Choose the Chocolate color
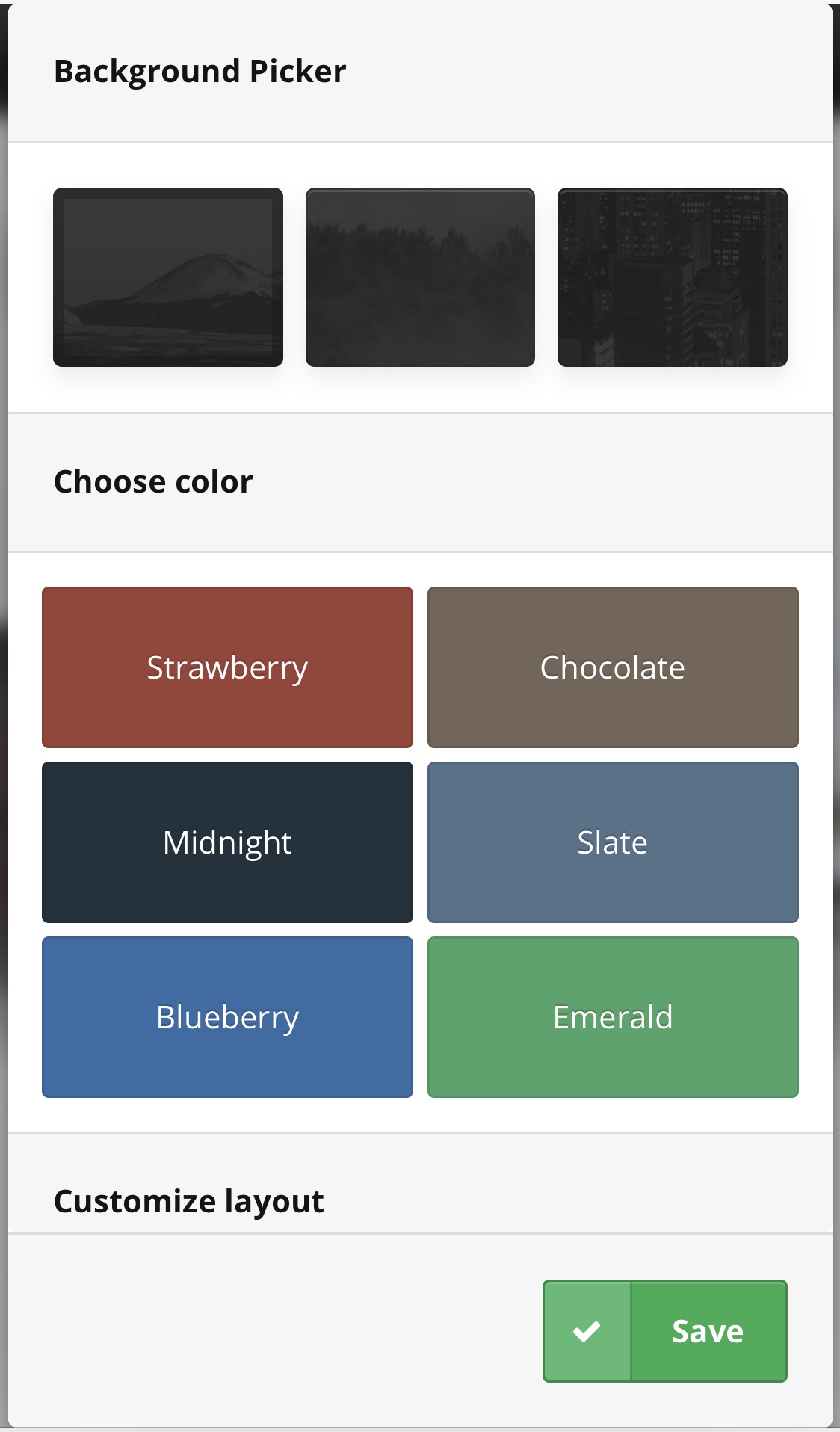Image resolution: width=840 pixels, height=1432 pixels. pyautogui.click(x=613, y=667)
